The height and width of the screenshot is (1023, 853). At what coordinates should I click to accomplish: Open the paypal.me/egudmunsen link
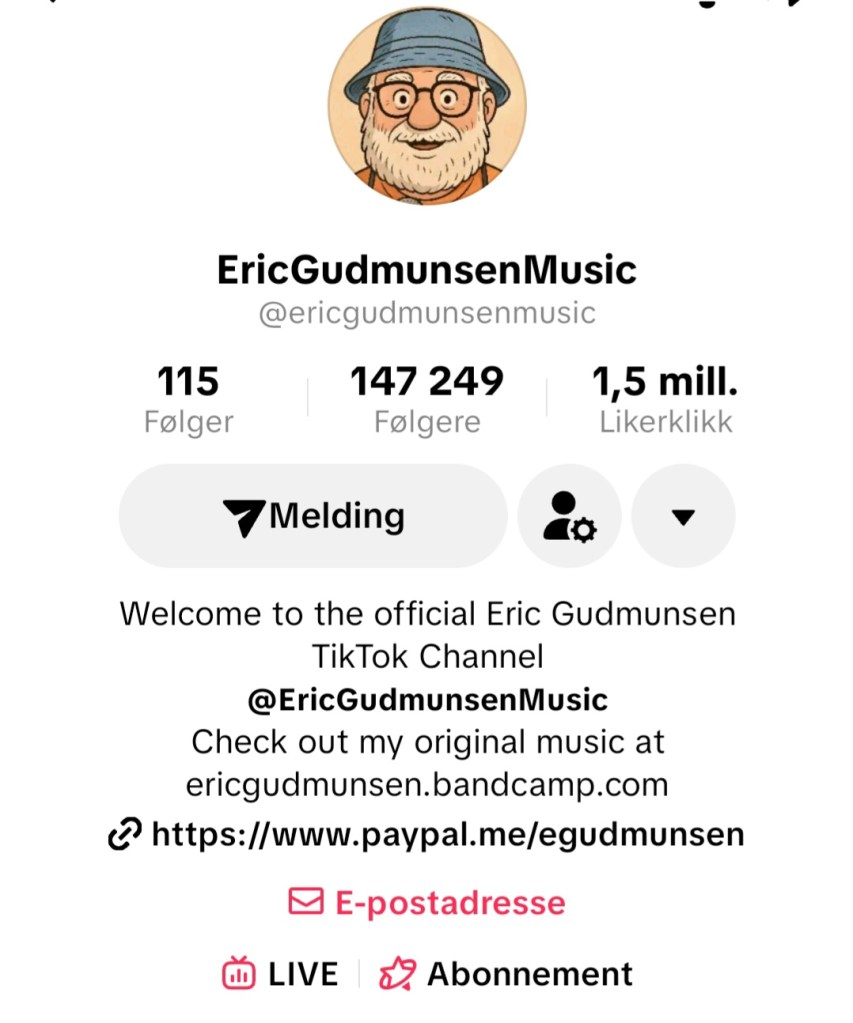click(x=427, y=834)
